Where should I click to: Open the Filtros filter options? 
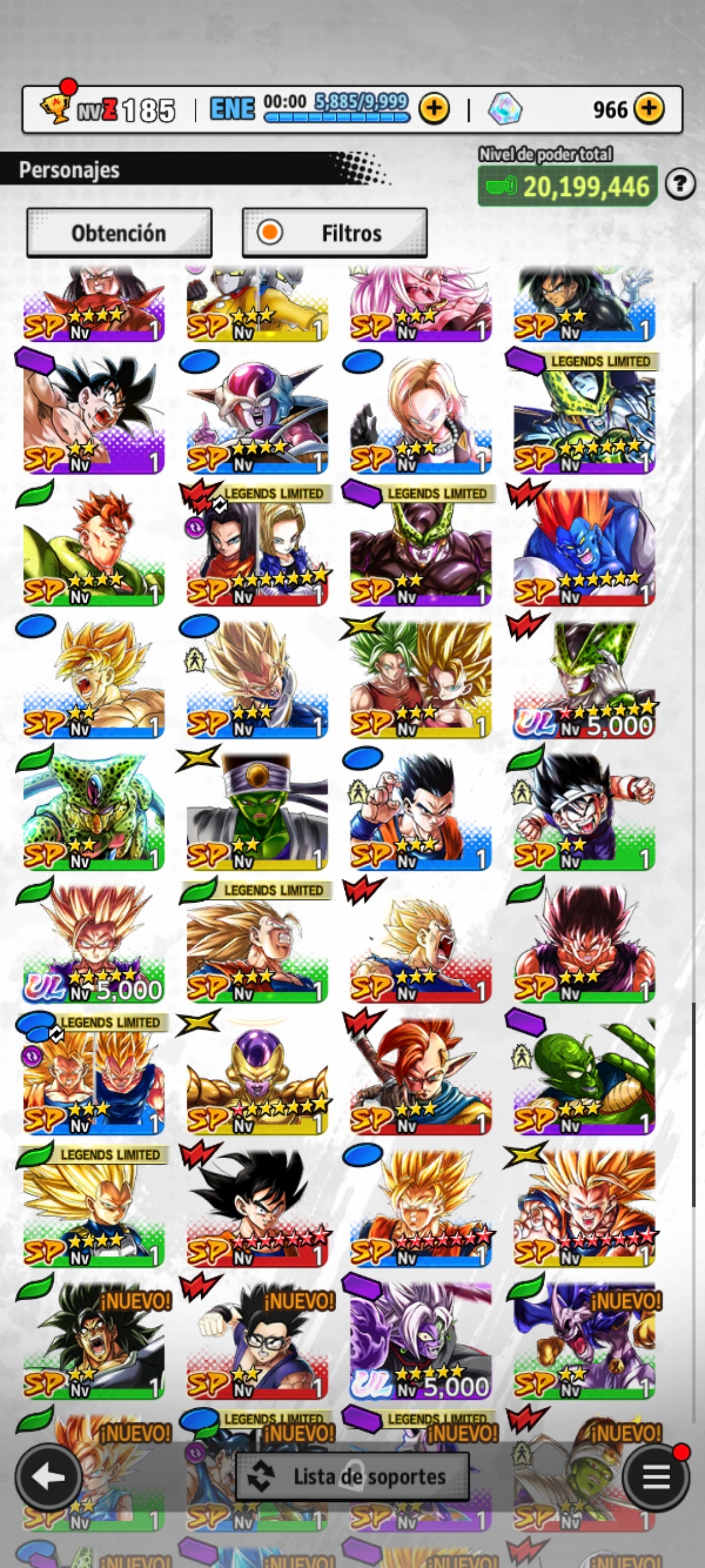pyautogui.click(x=335, y=233)
